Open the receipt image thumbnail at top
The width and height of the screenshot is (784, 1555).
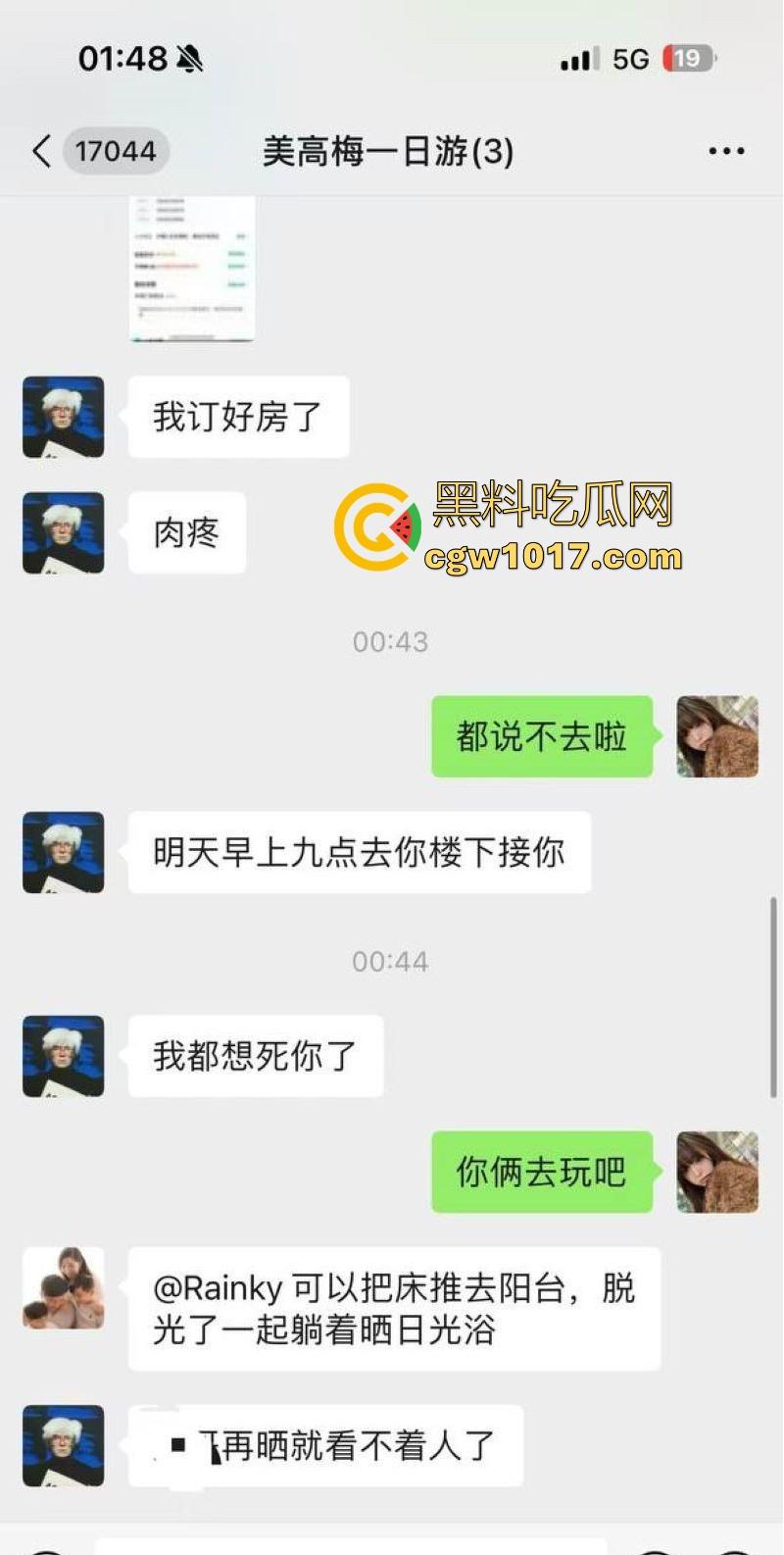pos(192,267)
